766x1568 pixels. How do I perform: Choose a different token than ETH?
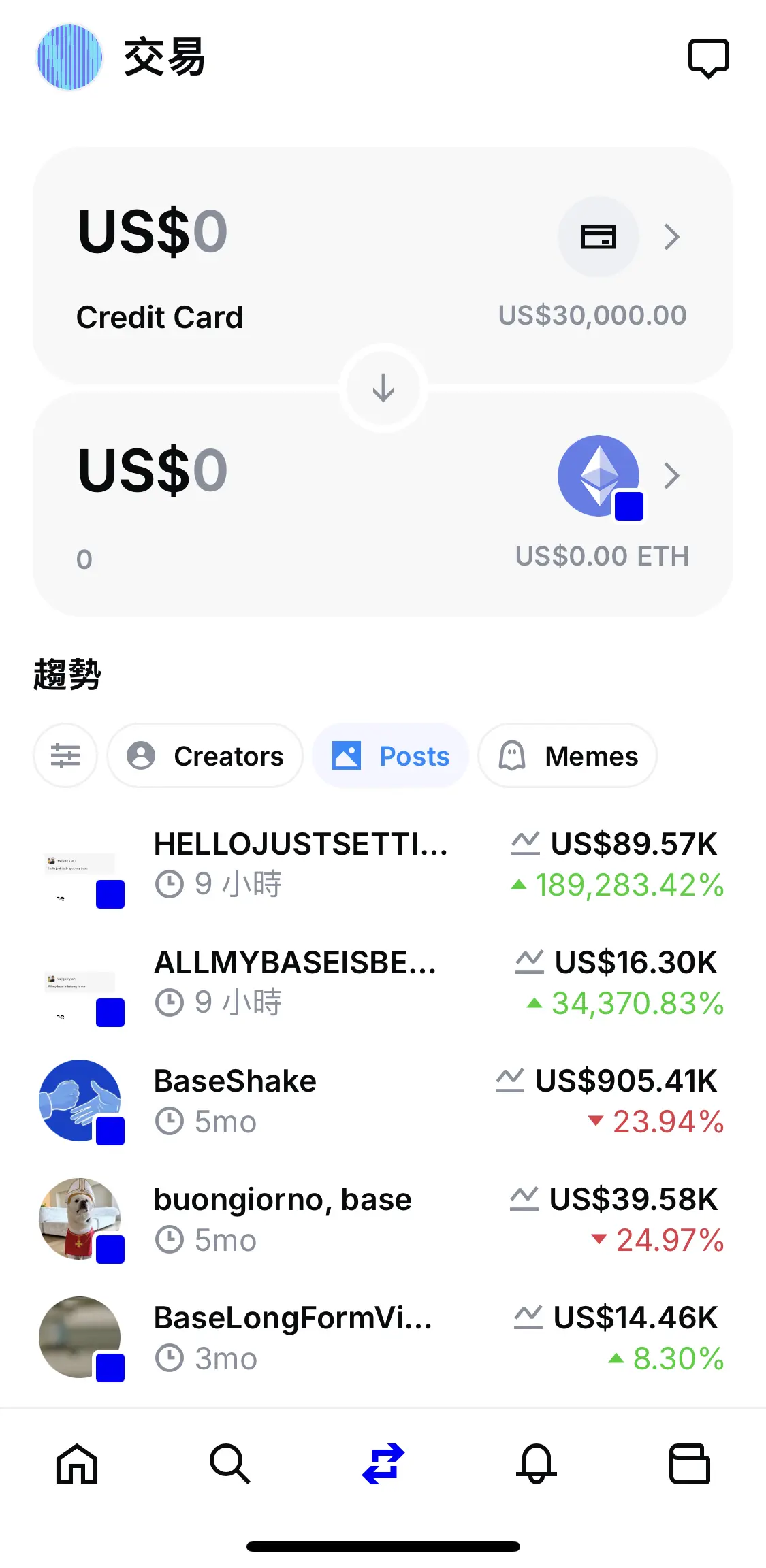coord(618,476)
